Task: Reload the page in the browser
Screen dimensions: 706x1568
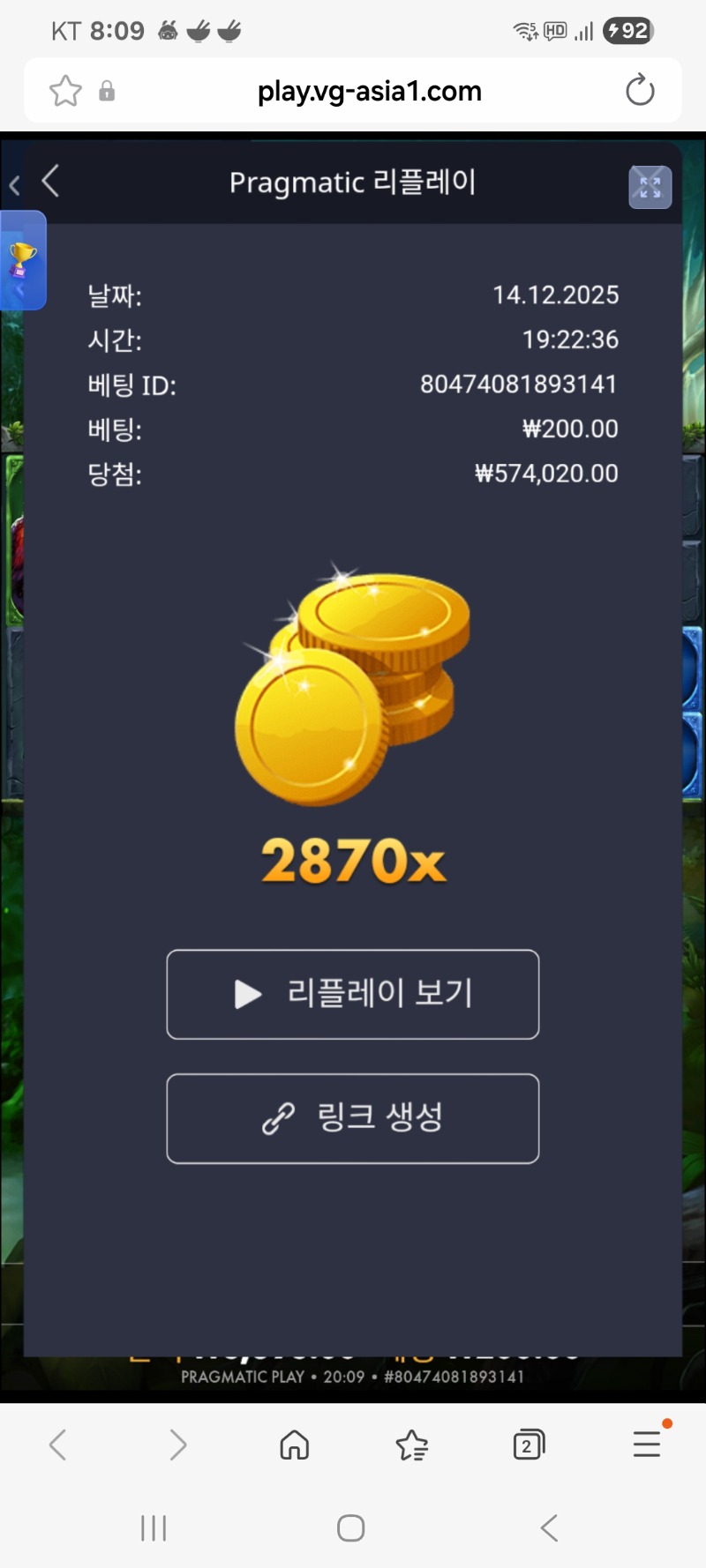Action: tap(640, 91)
